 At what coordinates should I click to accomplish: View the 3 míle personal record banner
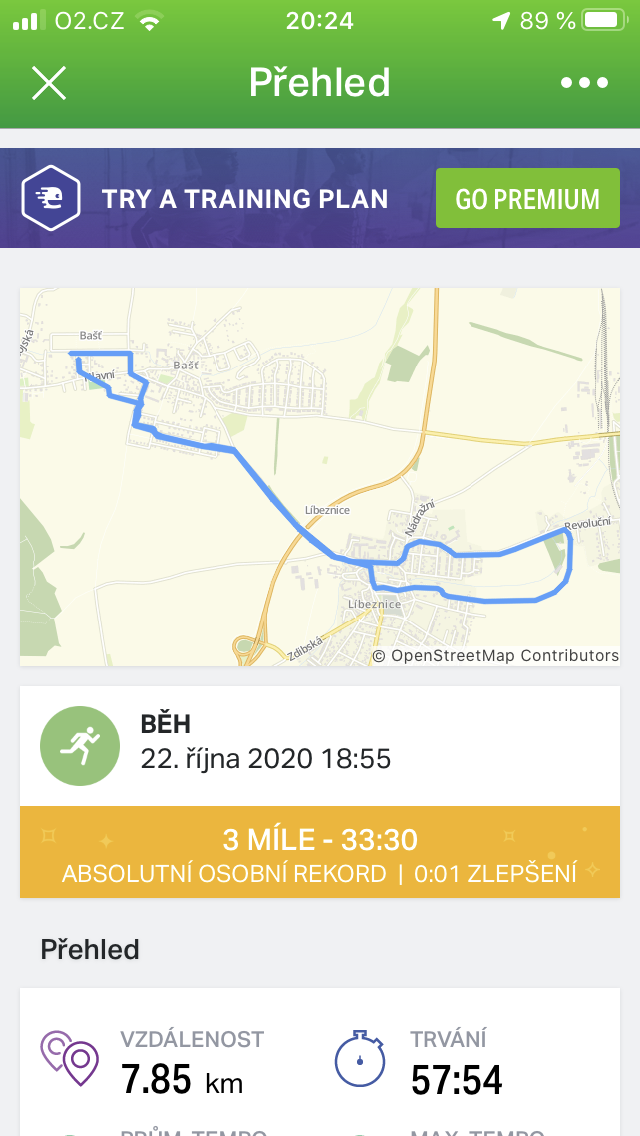tap(320, 852)
